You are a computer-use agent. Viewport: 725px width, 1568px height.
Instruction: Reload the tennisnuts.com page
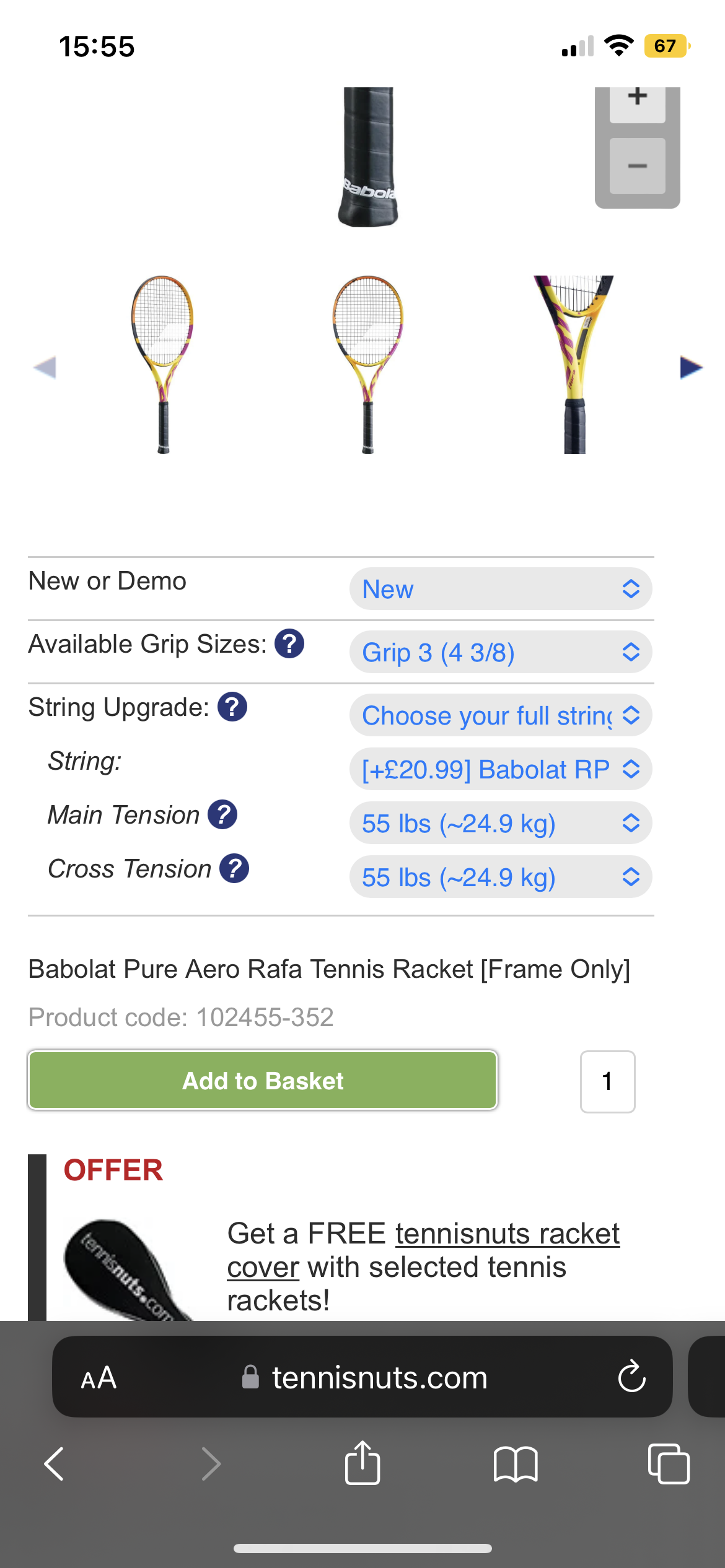[631, 1377]
